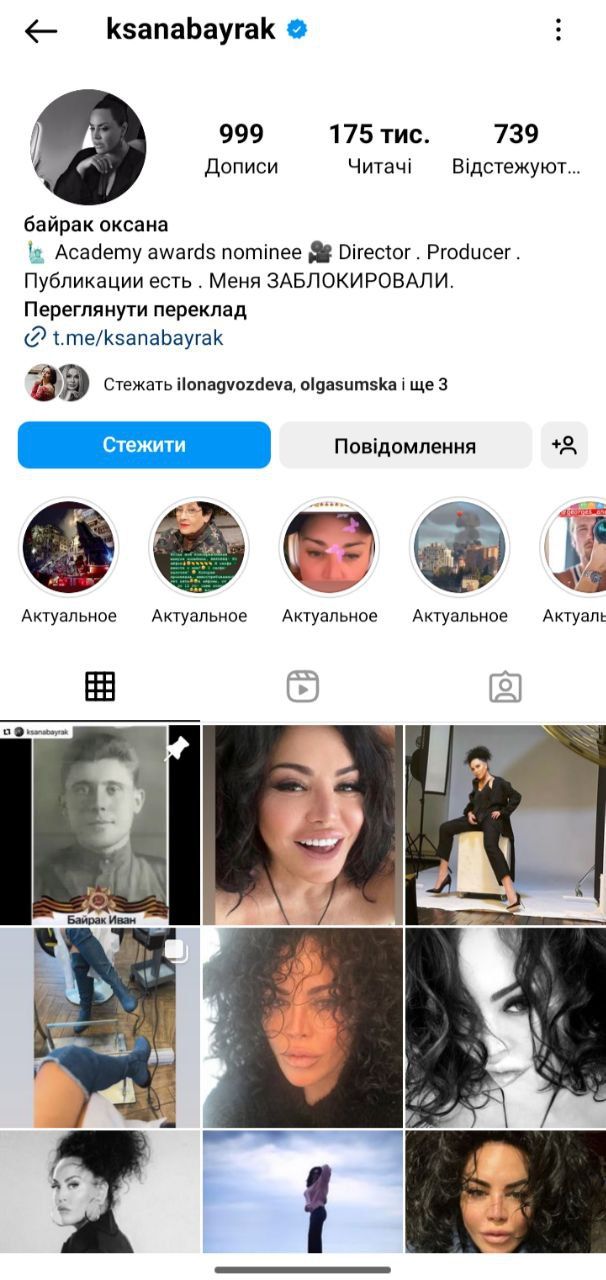Open the profile picture
The width and height of the screenshot is (606, 1280).
(88, 147)
